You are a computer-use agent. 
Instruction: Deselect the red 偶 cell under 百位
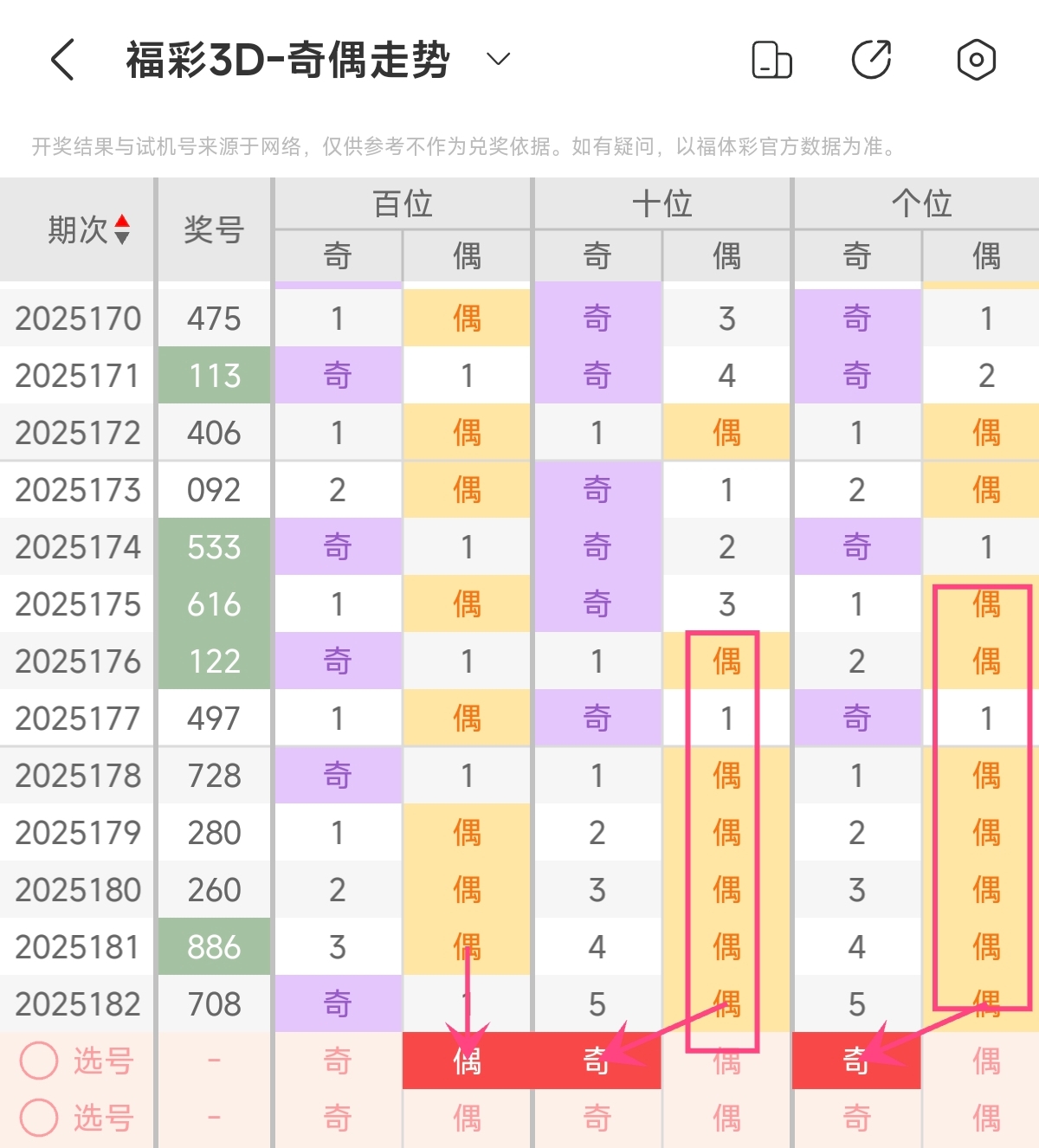pyautogui.click(x=467, y=1061)
